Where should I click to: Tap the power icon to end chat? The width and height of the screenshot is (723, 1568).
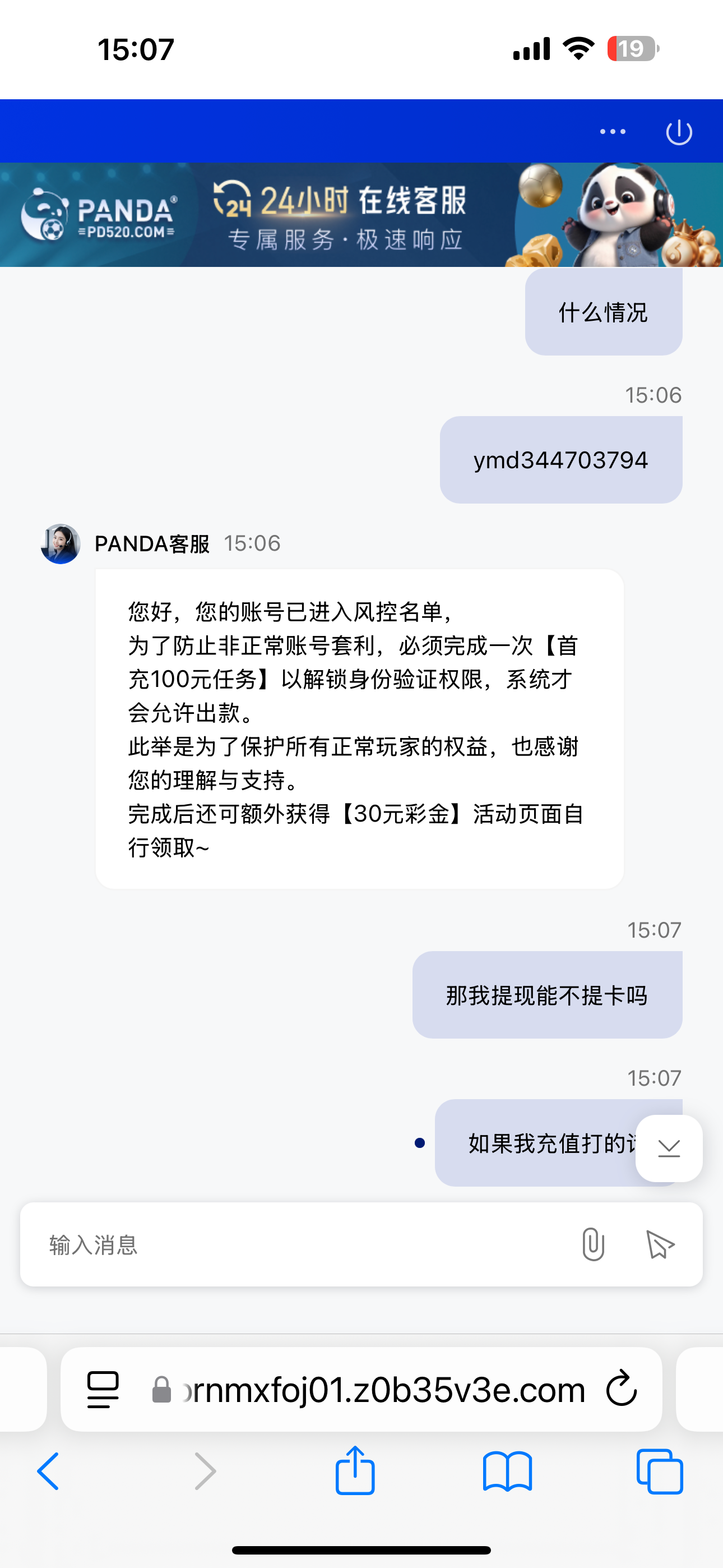tap(679, 132)
